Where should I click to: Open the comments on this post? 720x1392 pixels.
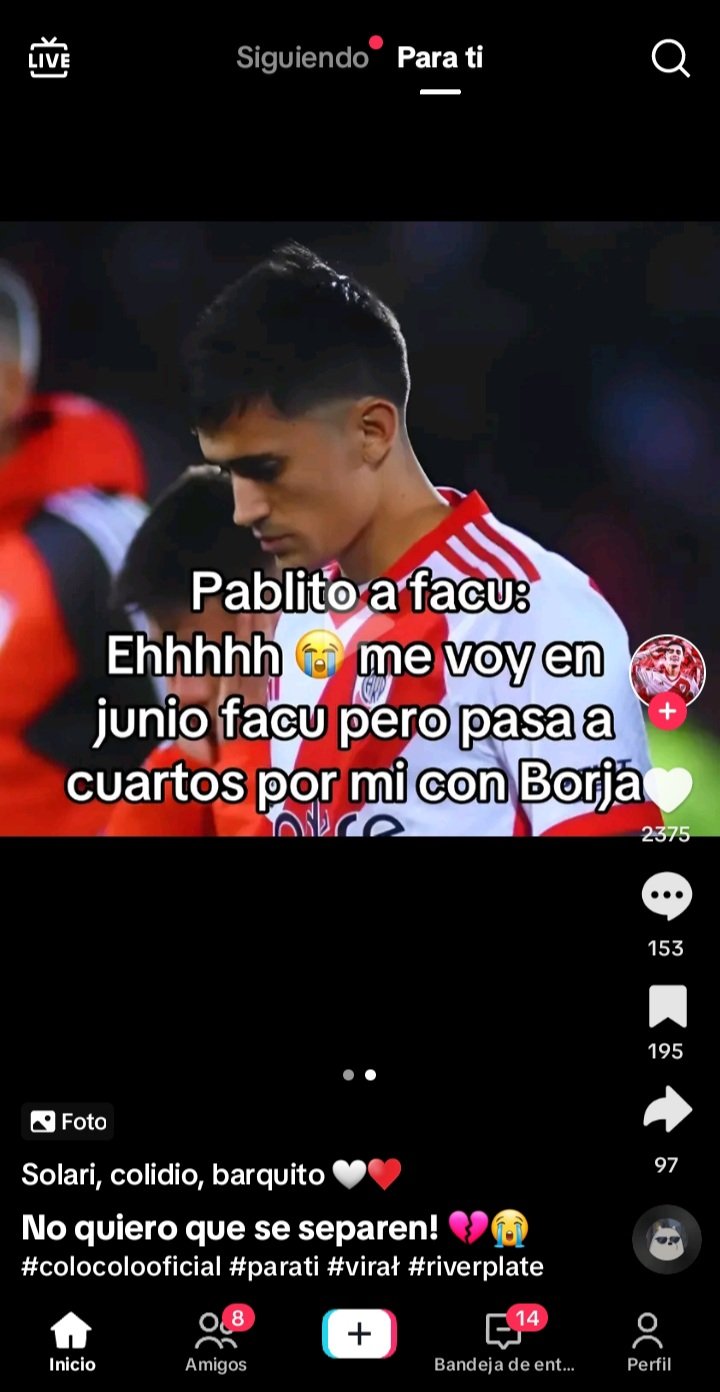point(666,896)
